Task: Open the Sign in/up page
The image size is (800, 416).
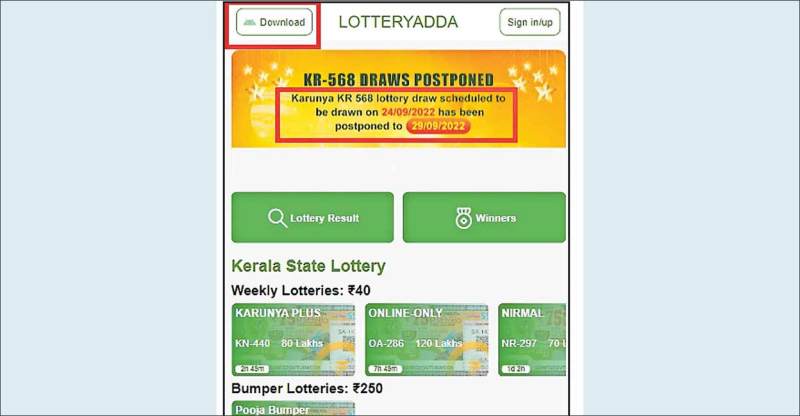Action: 529,22
